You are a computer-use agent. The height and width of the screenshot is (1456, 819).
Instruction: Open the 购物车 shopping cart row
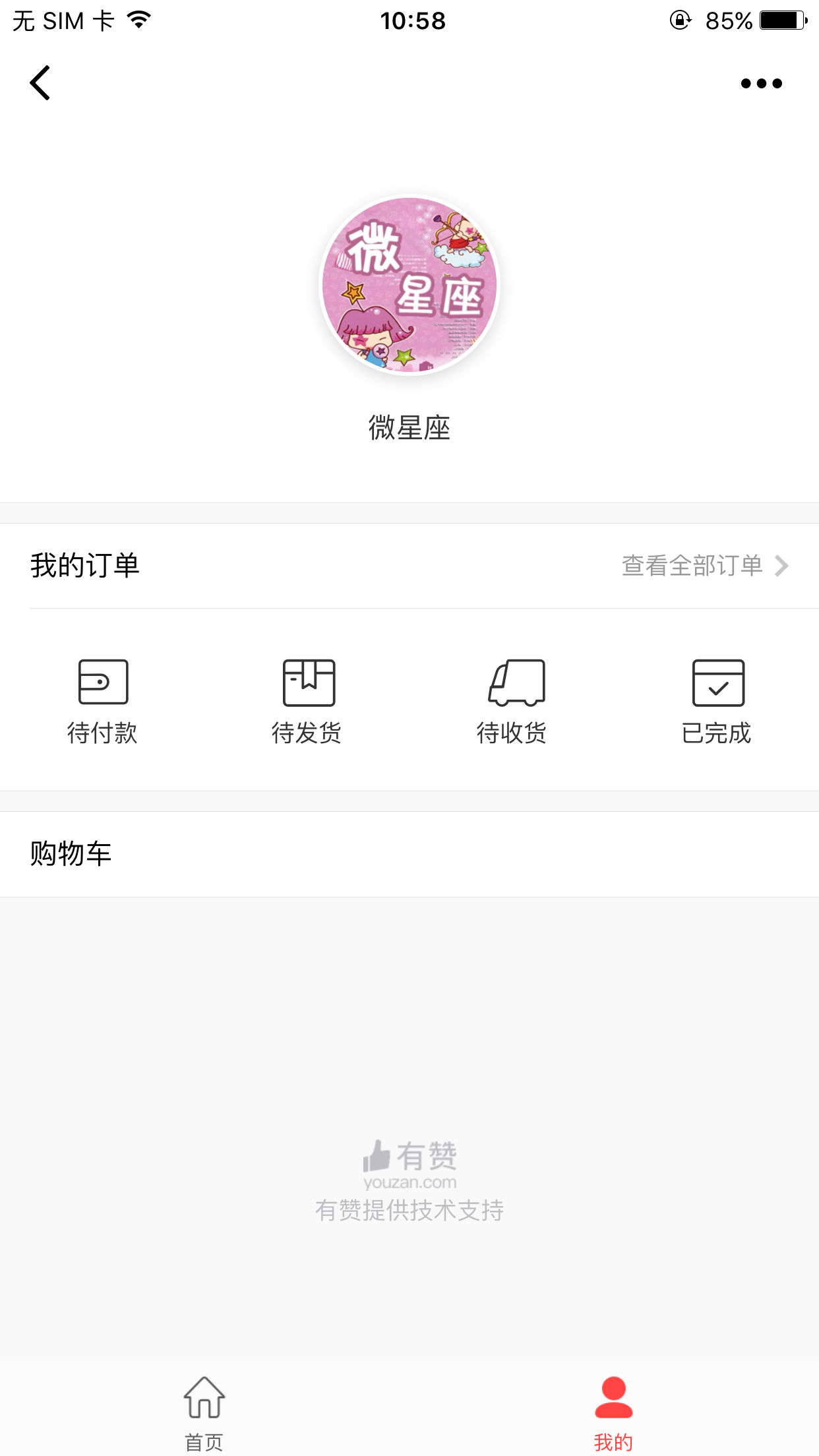[409, 854]
